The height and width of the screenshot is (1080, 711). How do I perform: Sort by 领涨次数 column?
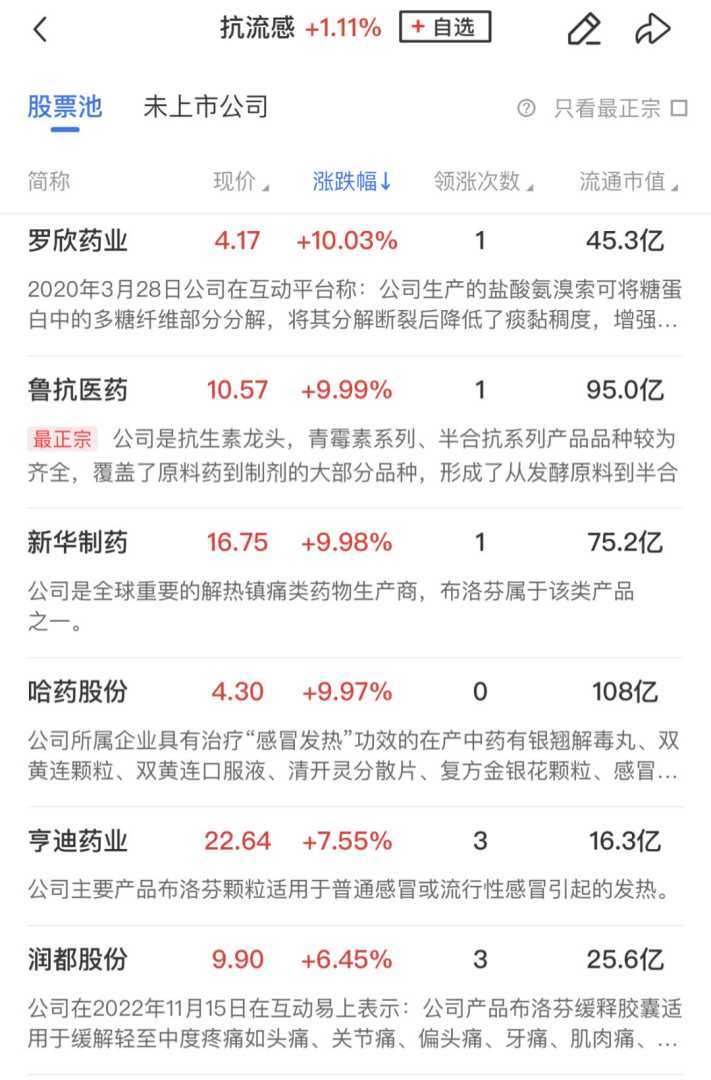pos(482,181)
